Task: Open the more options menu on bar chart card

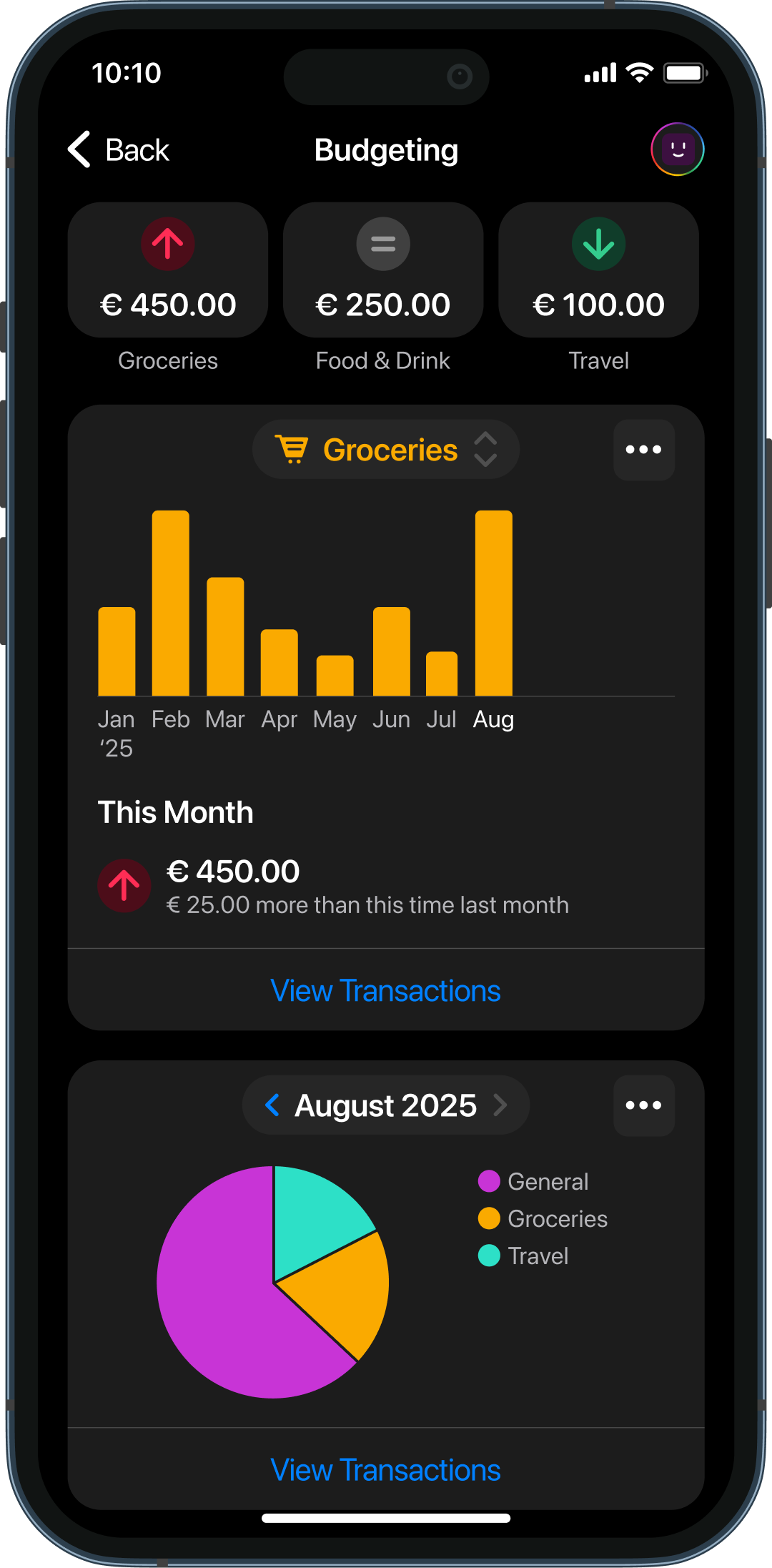Action: [x=643, y=450]
